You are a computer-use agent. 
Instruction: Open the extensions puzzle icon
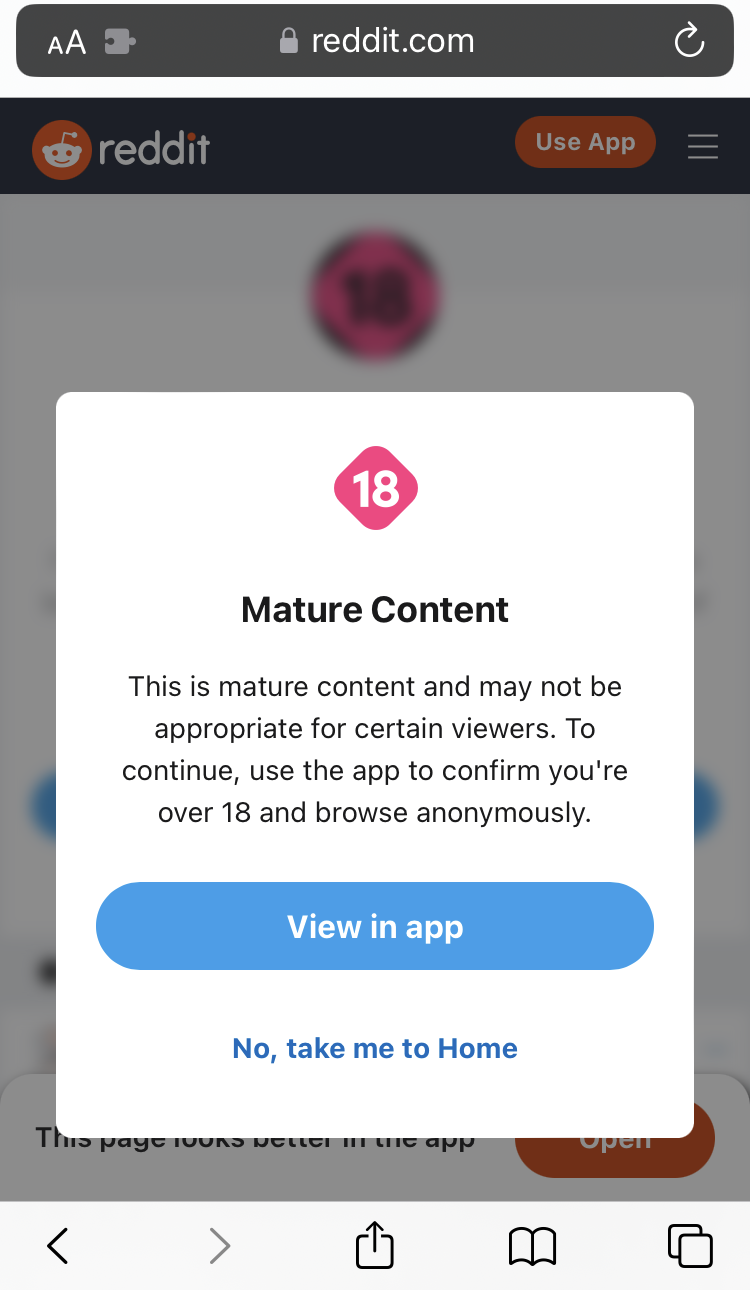(120, 42)
